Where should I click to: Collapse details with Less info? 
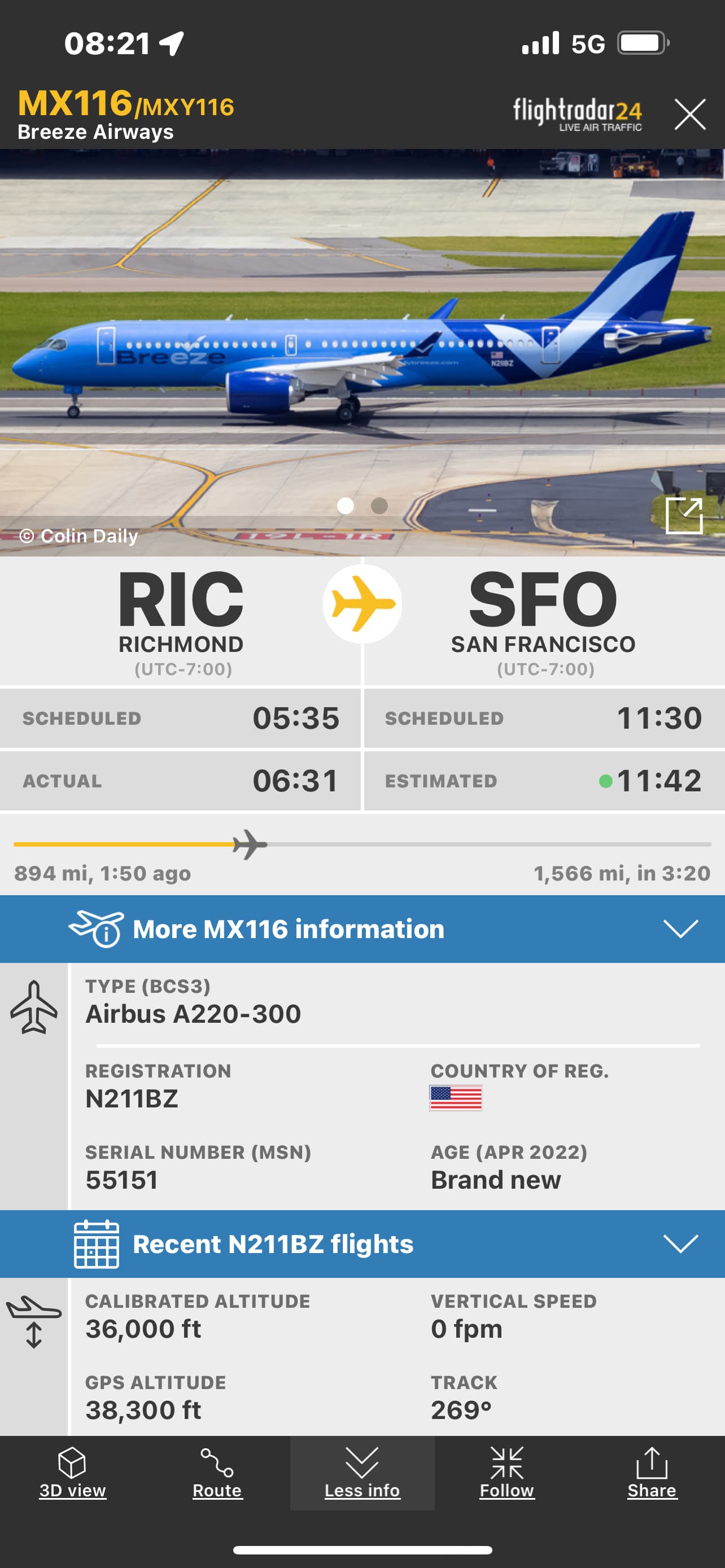tap(362, 1473)
